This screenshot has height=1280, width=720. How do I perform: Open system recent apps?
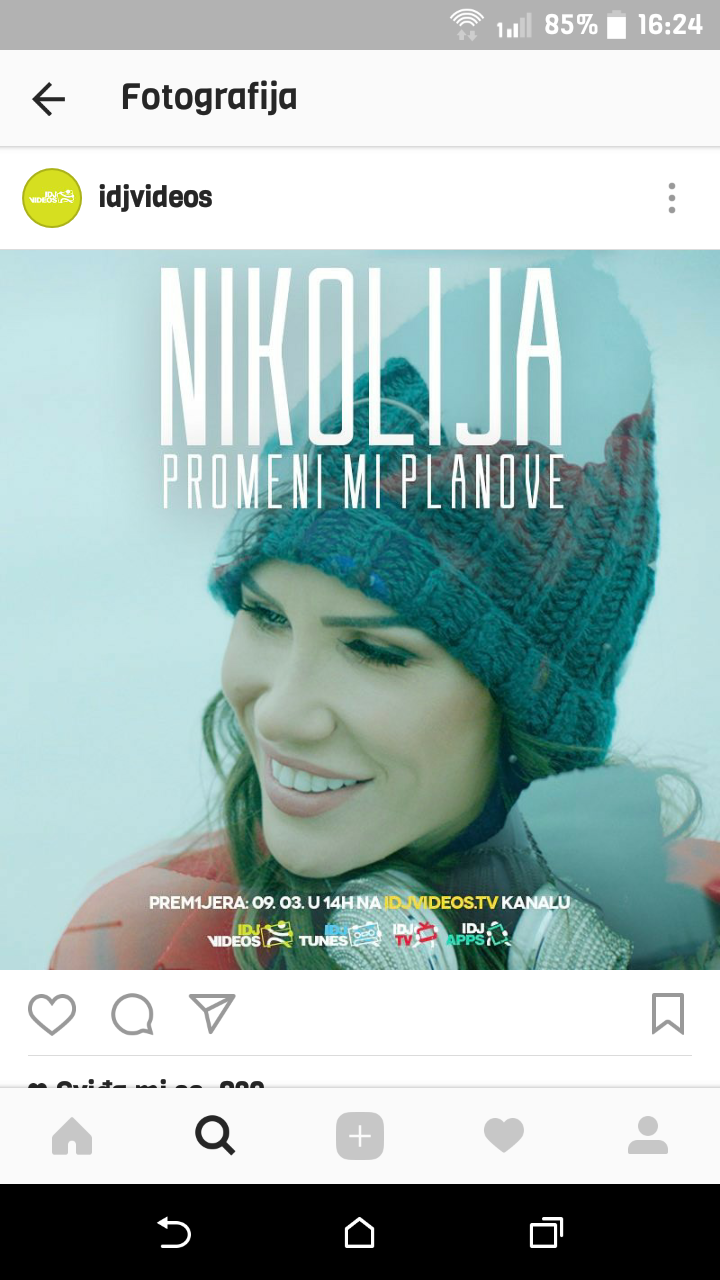546,1233
